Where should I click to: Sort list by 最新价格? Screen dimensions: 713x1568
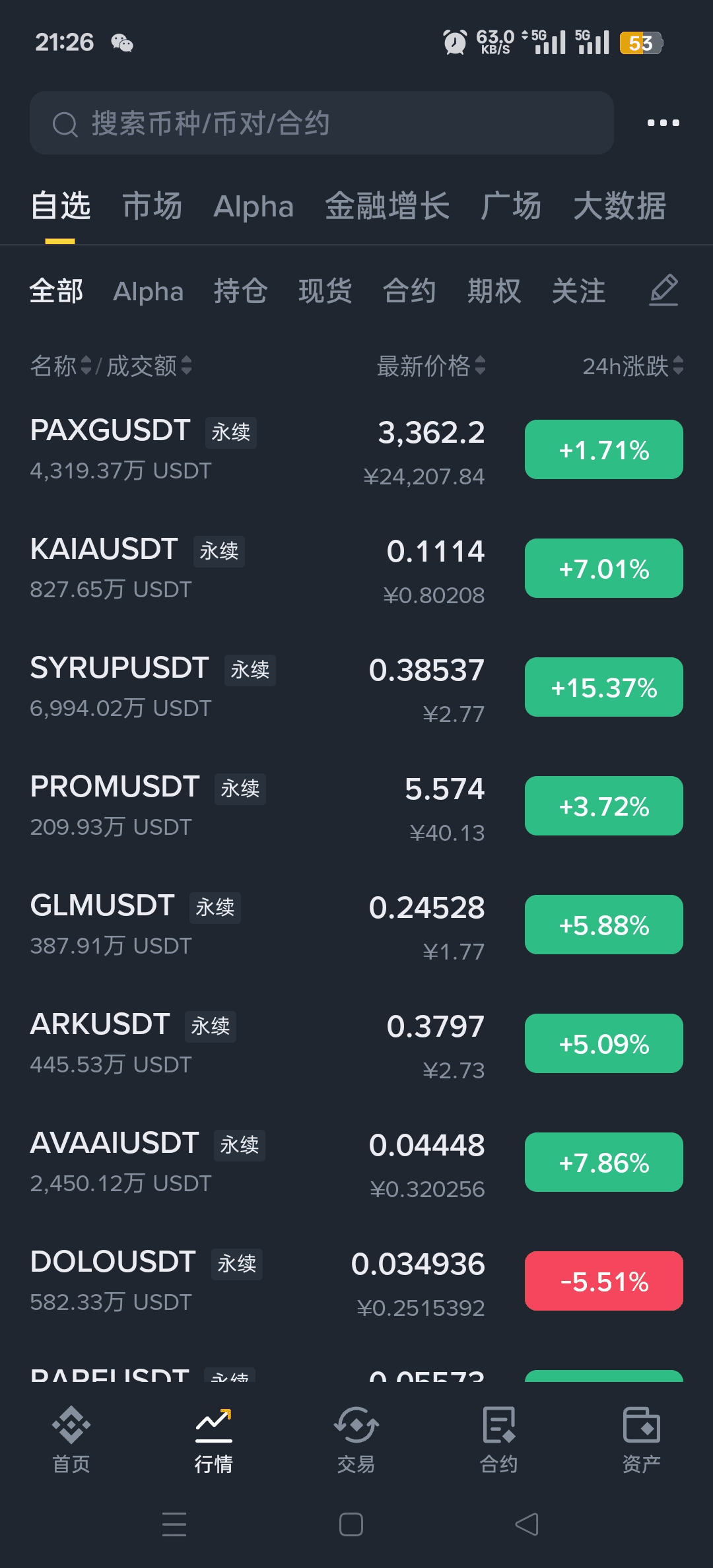tap(431, 366)
